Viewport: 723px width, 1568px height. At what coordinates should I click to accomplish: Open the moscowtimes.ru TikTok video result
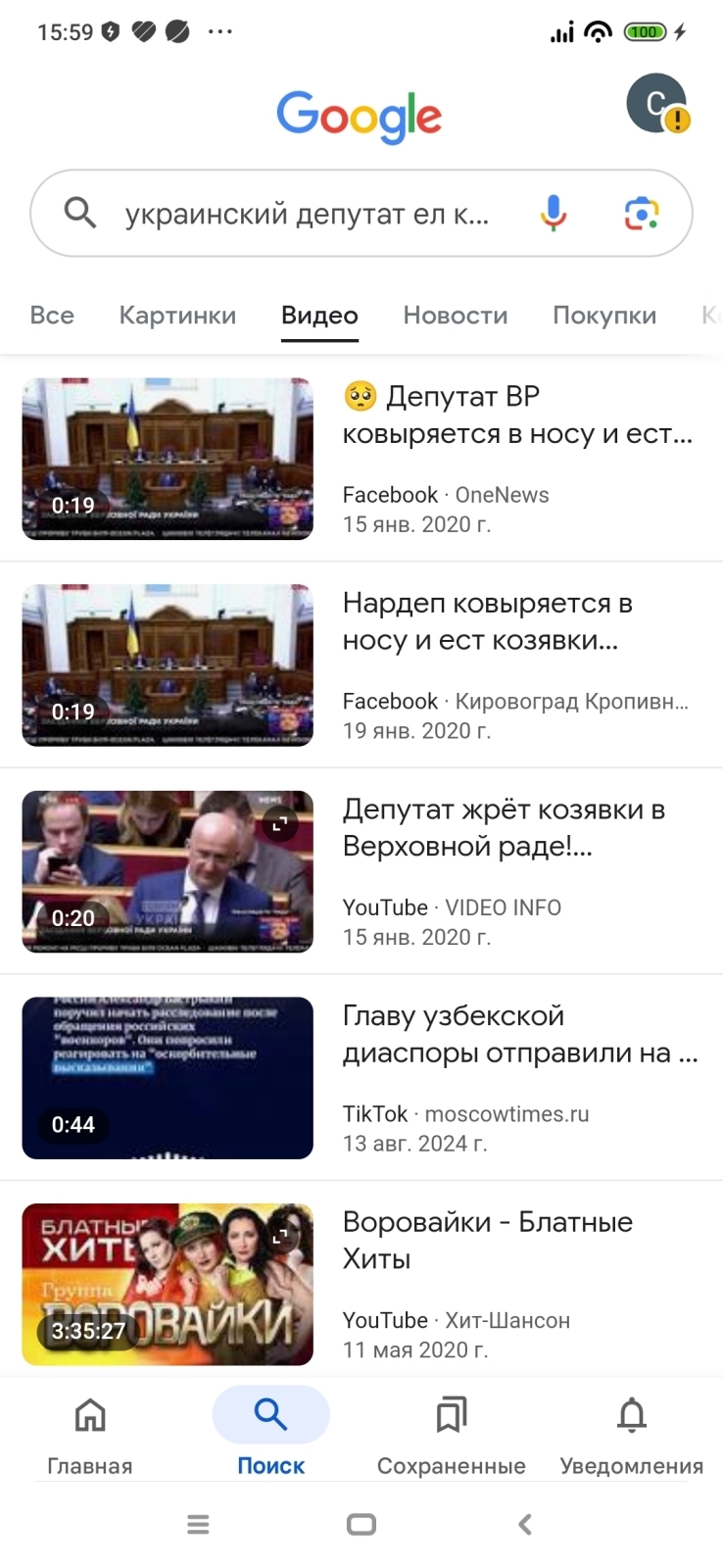point(519,1035)
